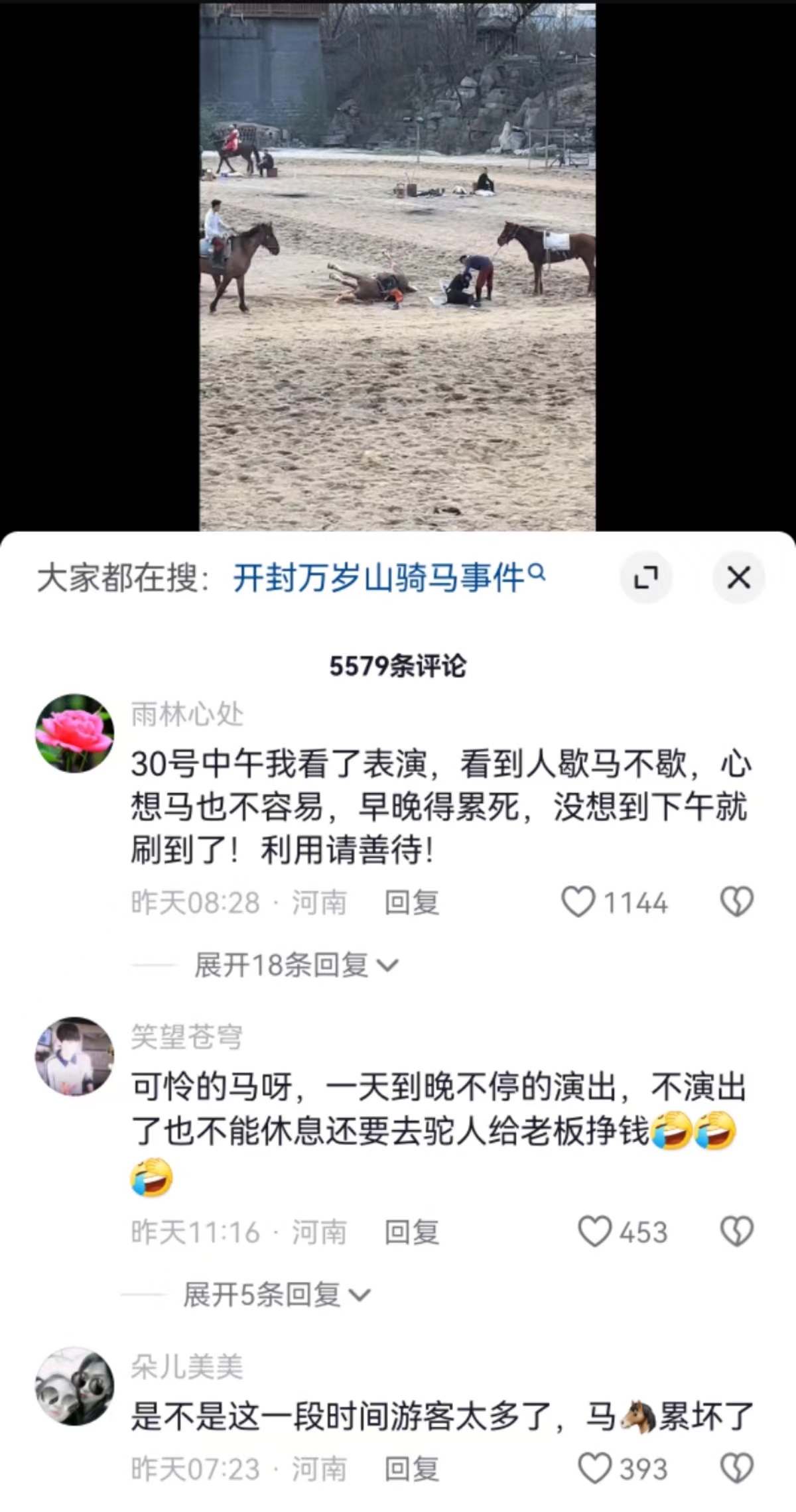The height and width of the screenshot is (1512, 796).
Task: Expand comments panel to full screen
Action: click(x=646, y=577)
